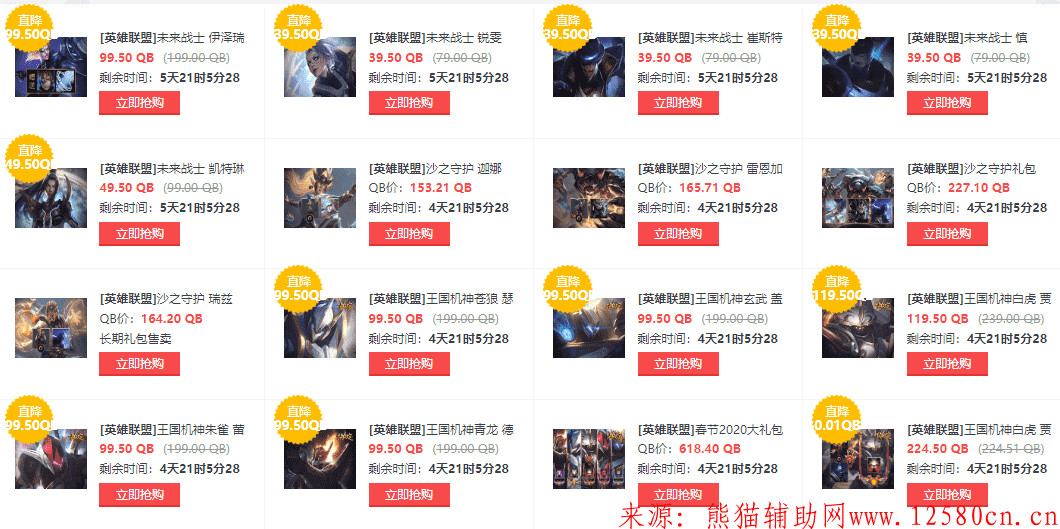Grab the 沙之守护礼包 bundle now
The width and height of the screenshot is (1060, 529).
pos(946,234)
